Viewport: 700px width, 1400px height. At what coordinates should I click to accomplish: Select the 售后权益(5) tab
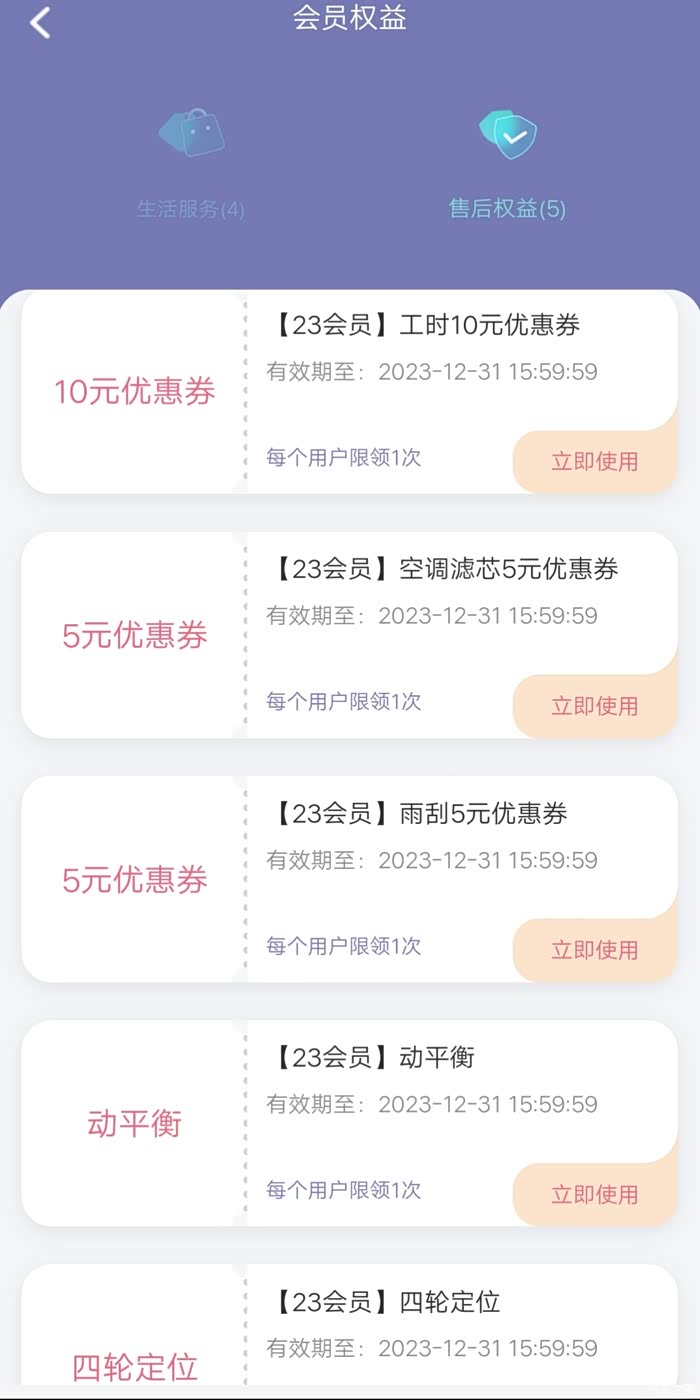click(507, 165)
